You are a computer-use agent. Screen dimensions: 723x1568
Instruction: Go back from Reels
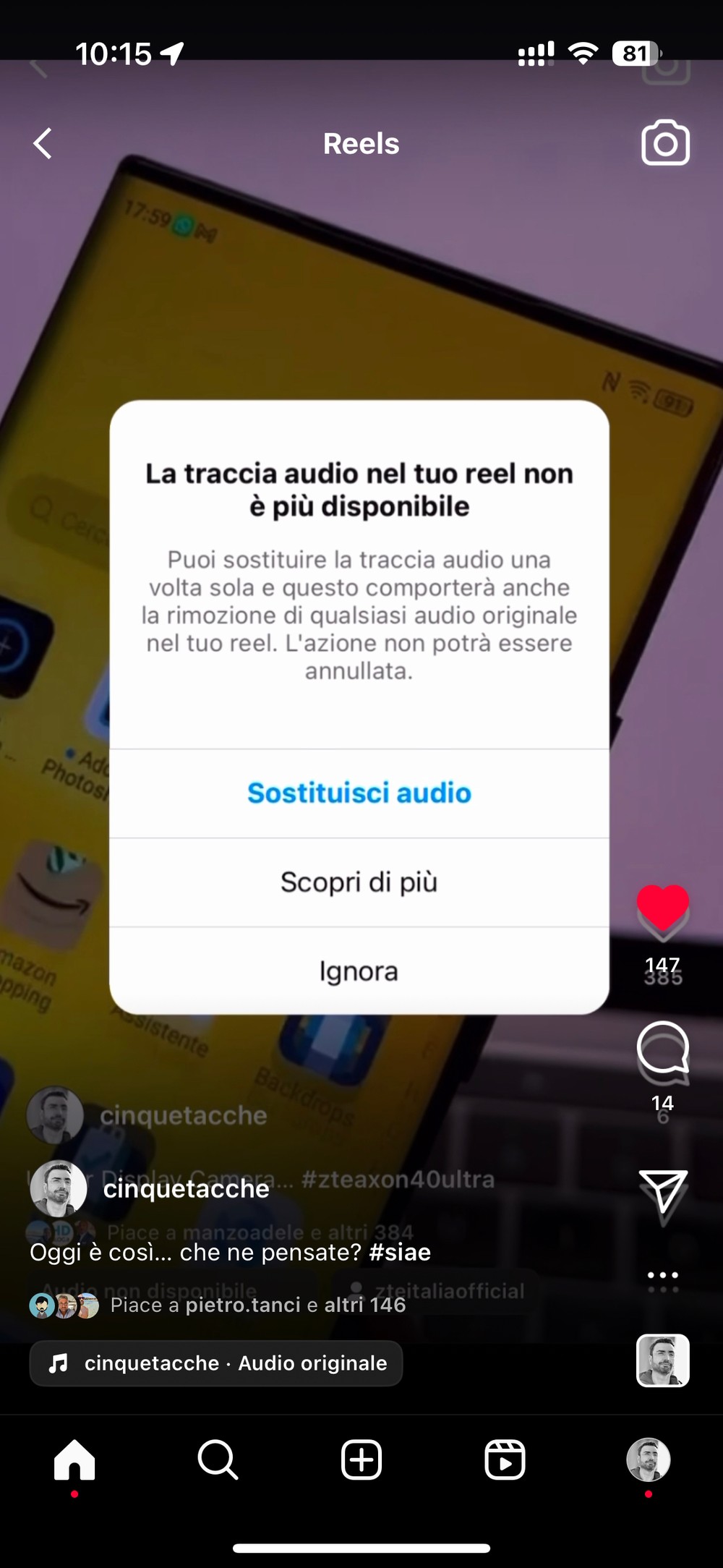[x=43, y=143]
